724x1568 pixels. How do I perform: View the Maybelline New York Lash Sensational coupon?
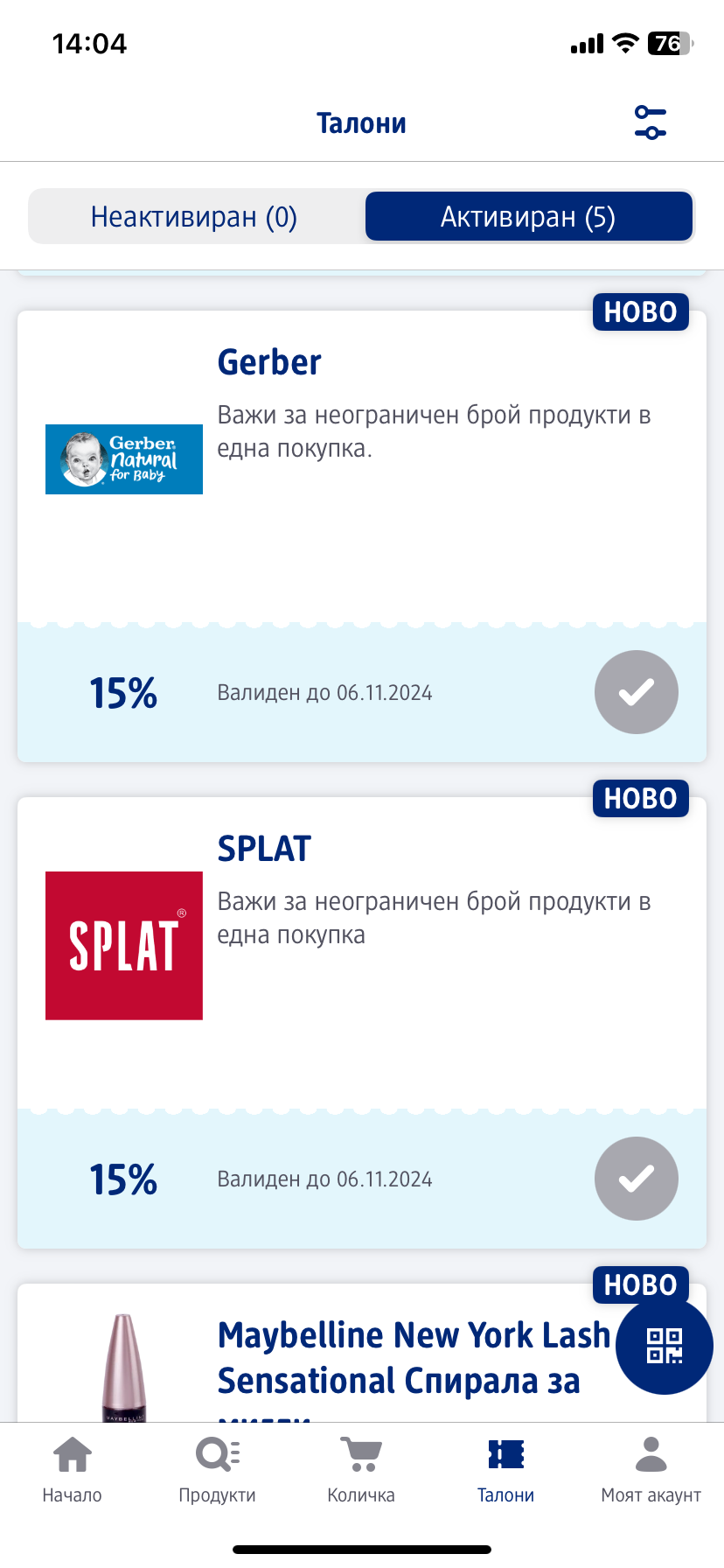point(362,1353)
